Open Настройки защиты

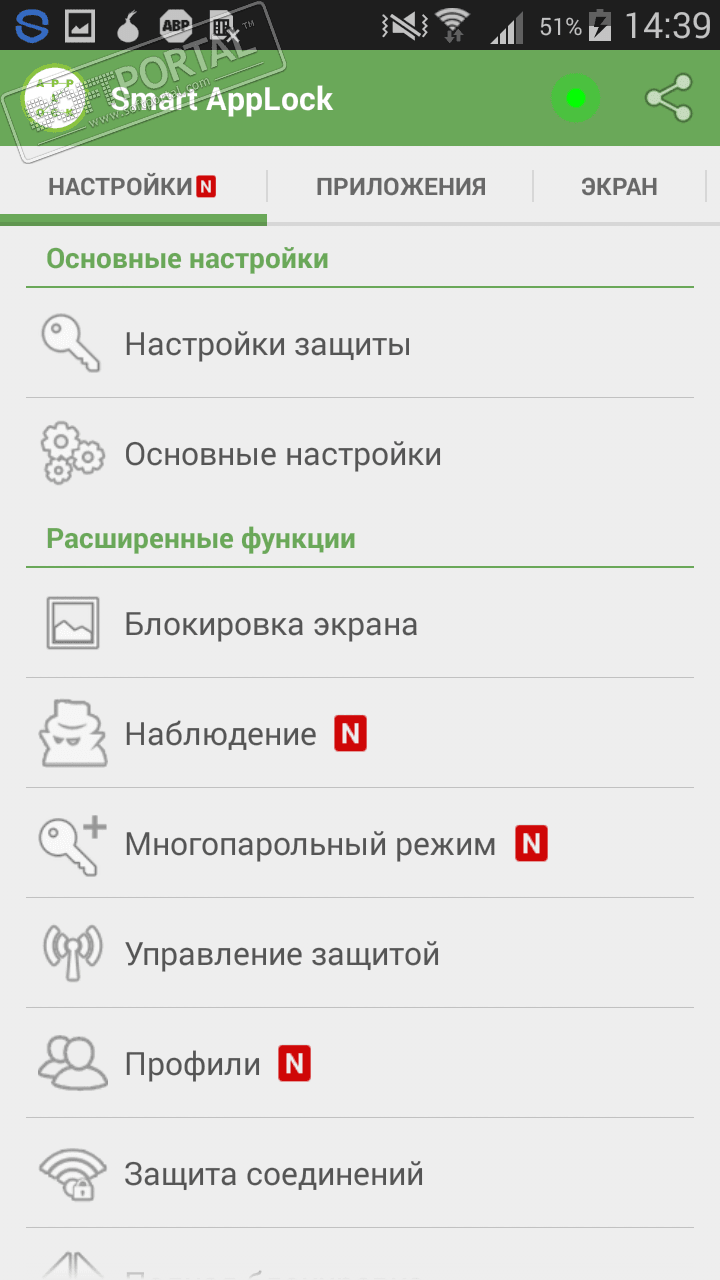tap(360, 344)
